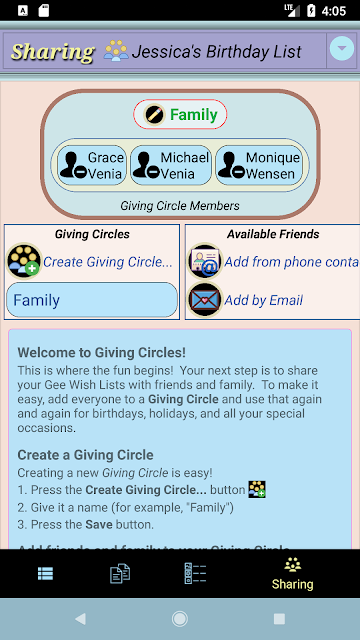Choose Add by Email
360x640 pixels.
click(x=245, y=300)
